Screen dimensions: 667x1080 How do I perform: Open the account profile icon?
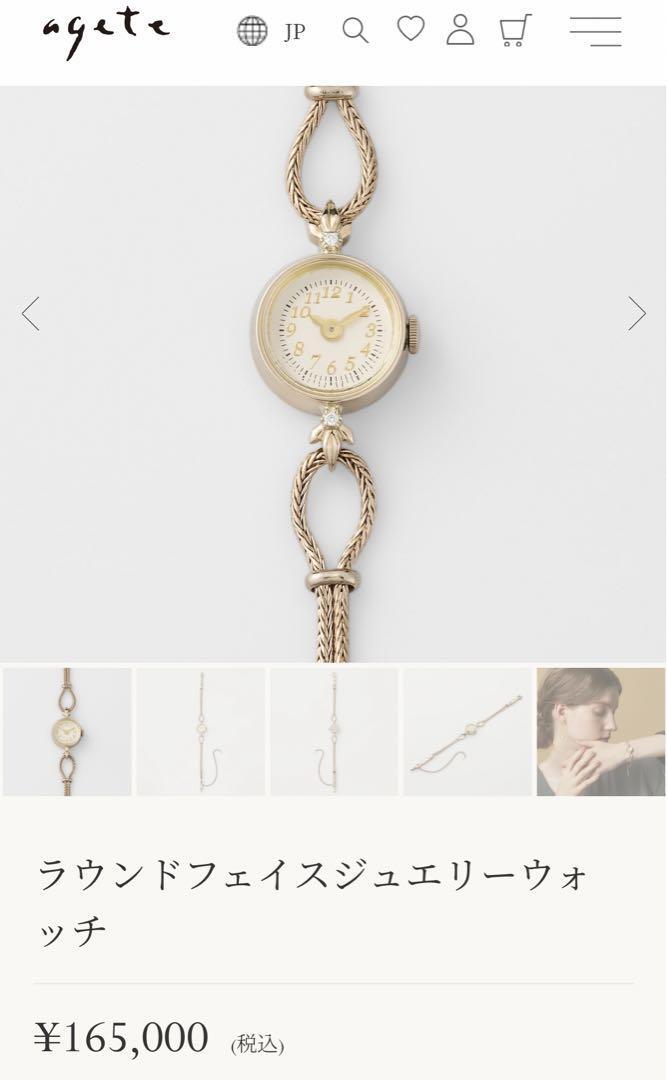coord(460,30)
